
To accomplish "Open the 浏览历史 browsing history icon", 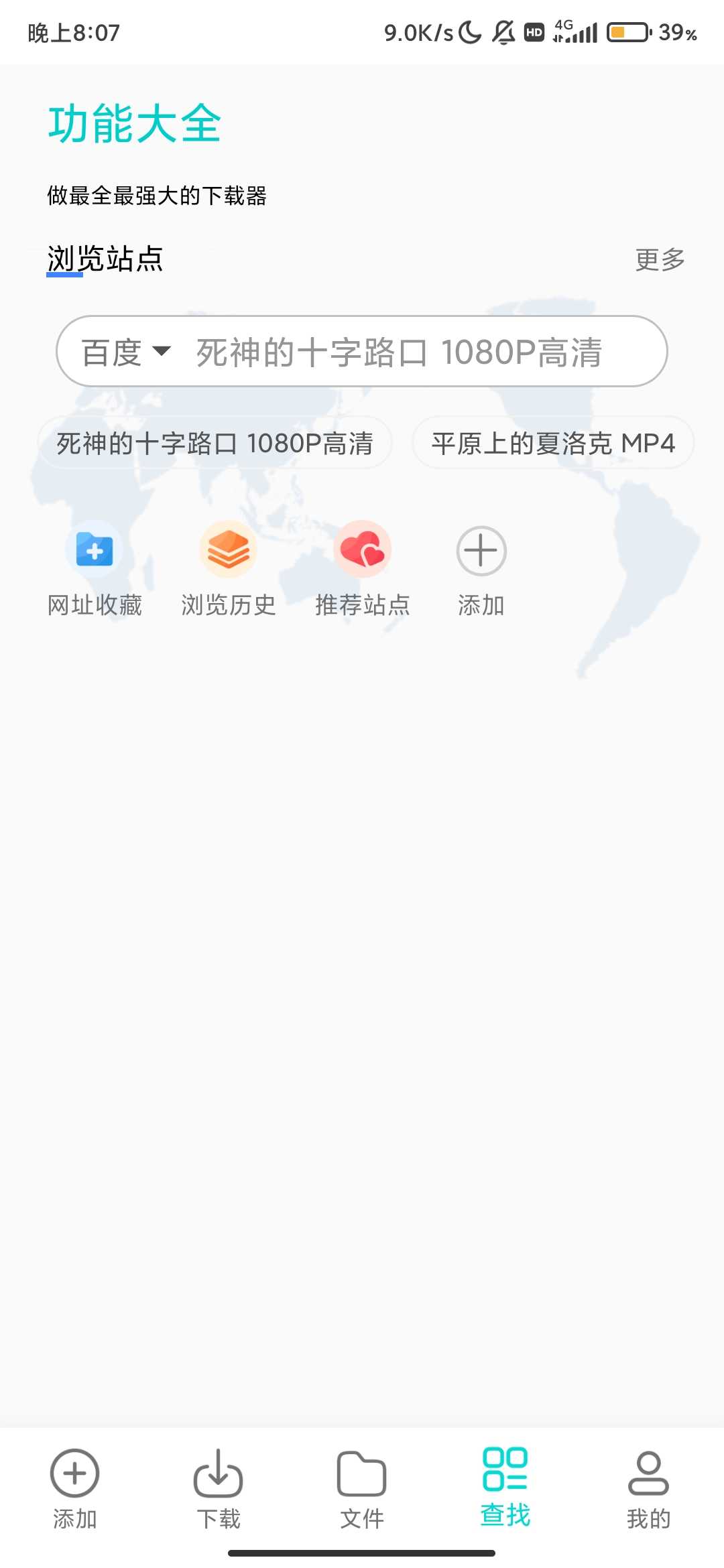I will (x=228, y=549).
